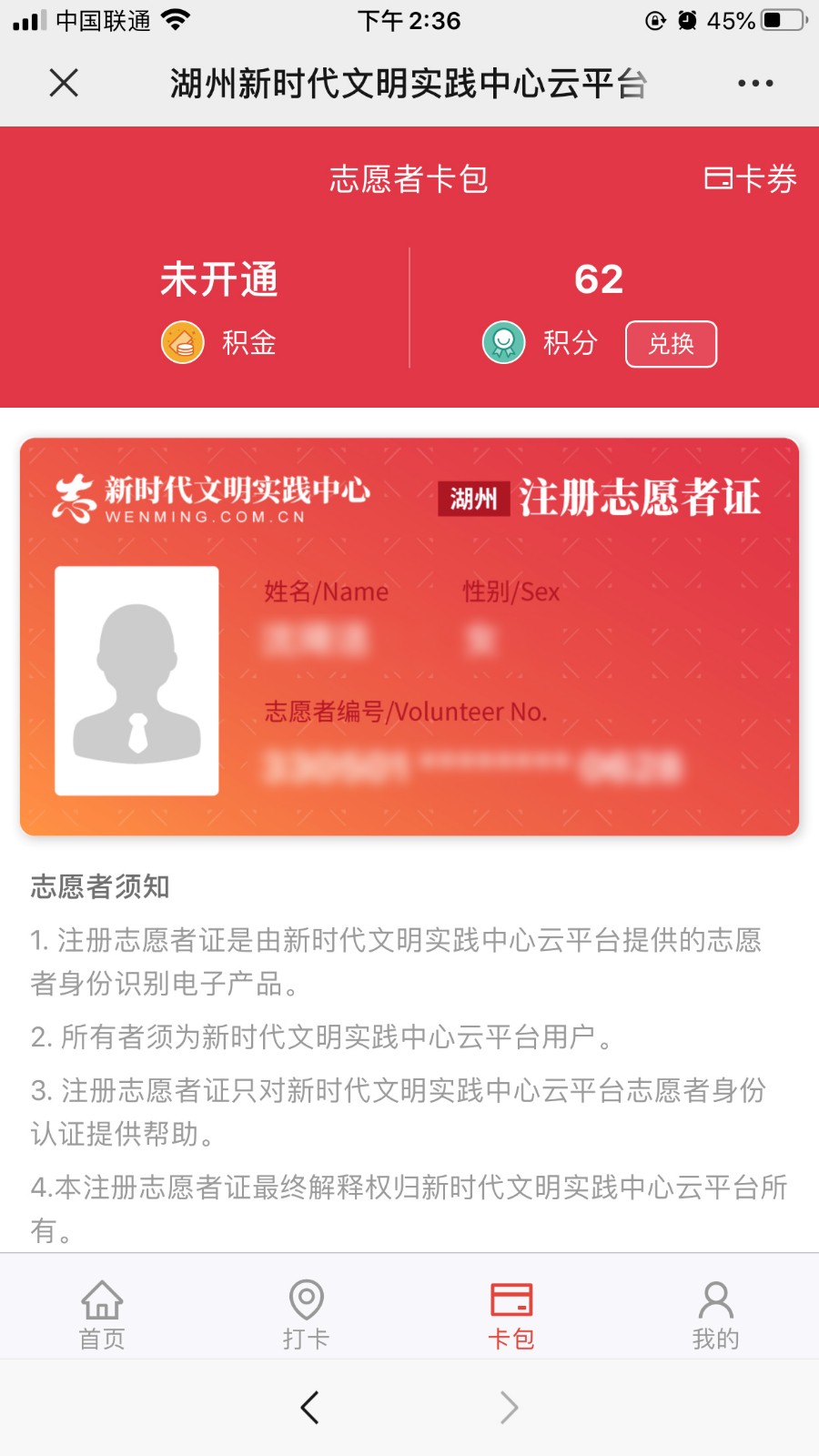Viewport: 819px width, 1456px height.
Task: Open the three-dot overflow menu
Action: point(755,83)
